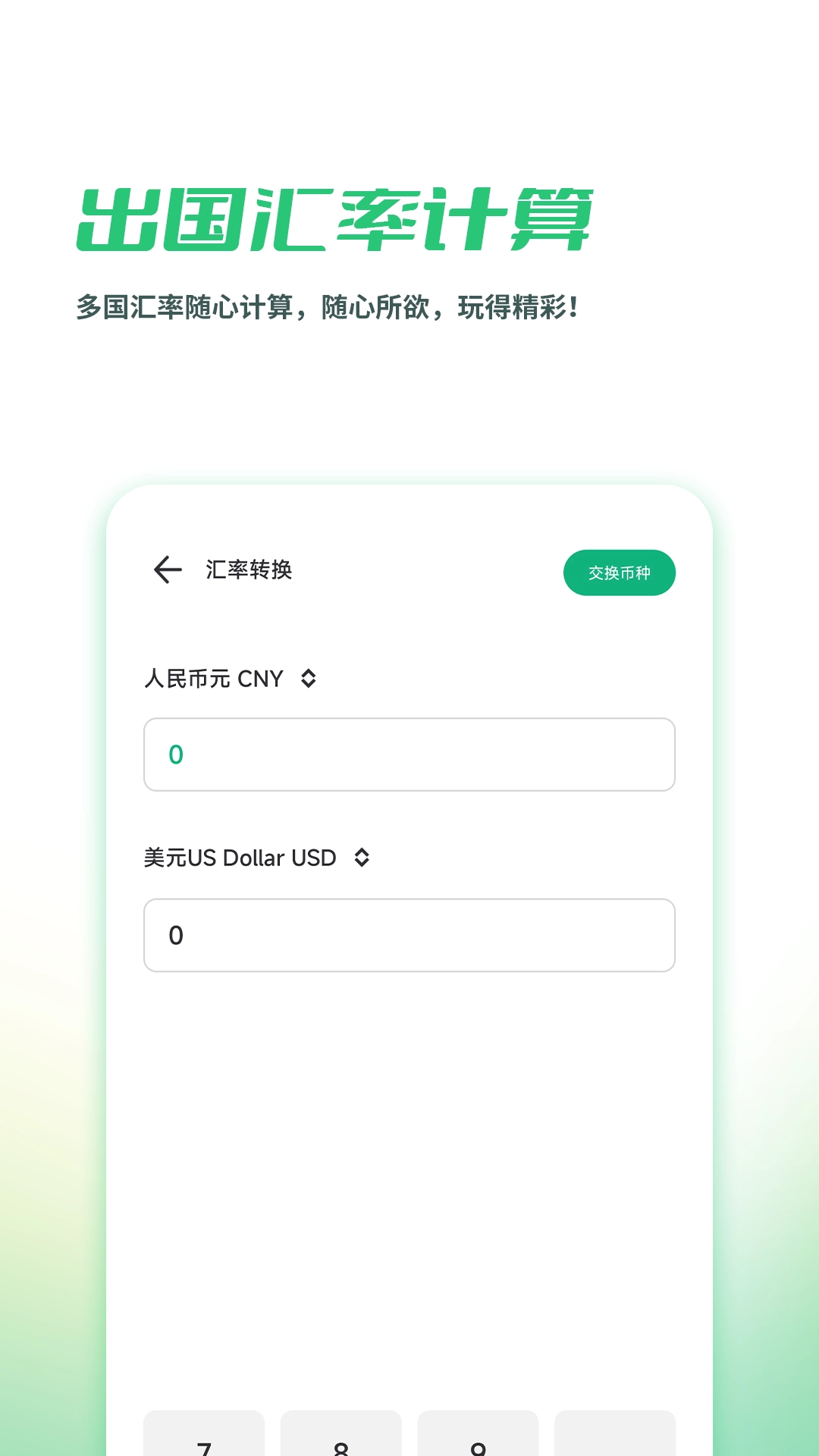
Task: Swap currencies using the green button
Action: click(x=620, y=573)
